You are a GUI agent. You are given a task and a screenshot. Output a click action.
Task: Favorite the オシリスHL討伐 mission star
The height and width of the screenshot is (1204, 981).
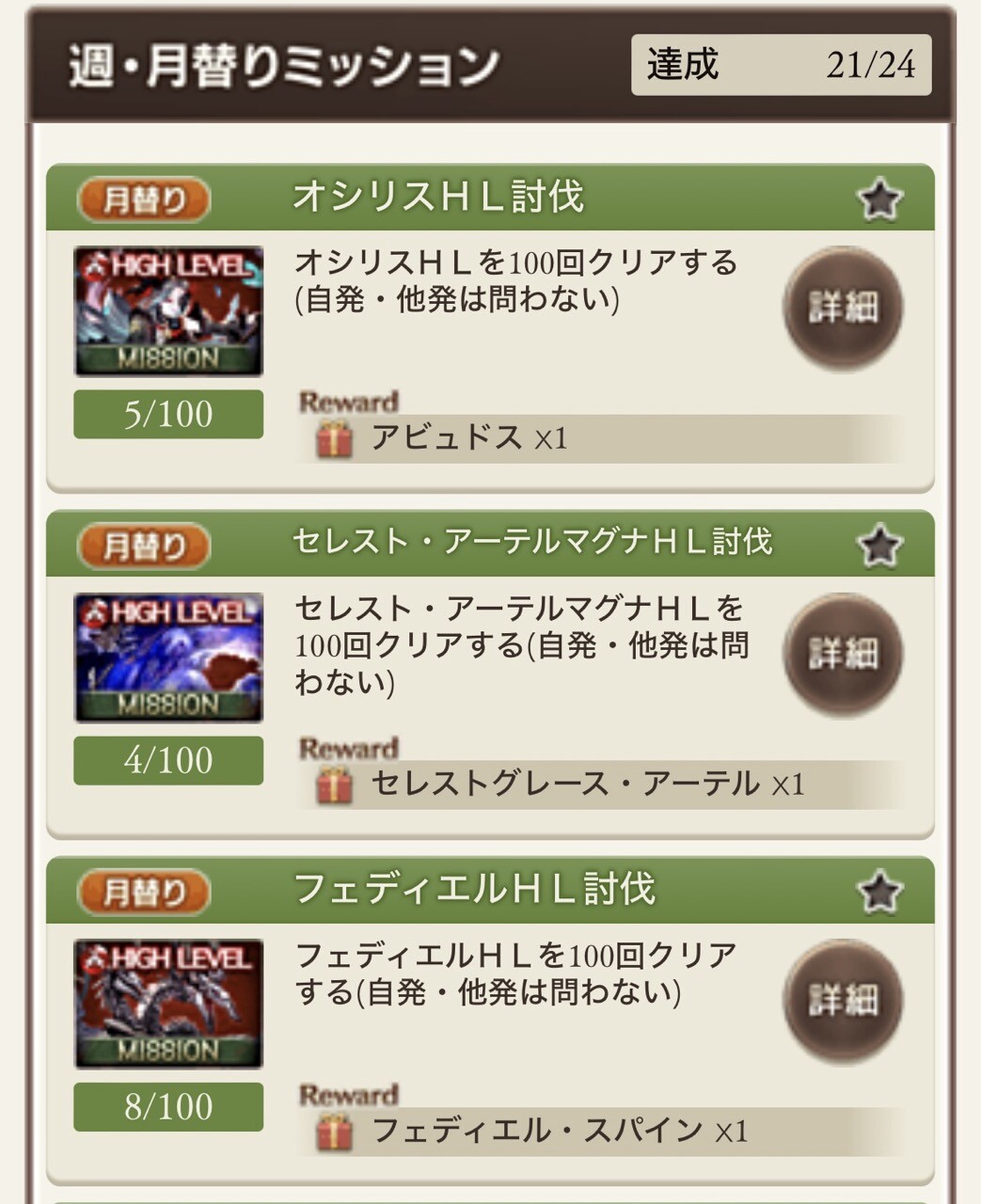click(x=879, y=199)
